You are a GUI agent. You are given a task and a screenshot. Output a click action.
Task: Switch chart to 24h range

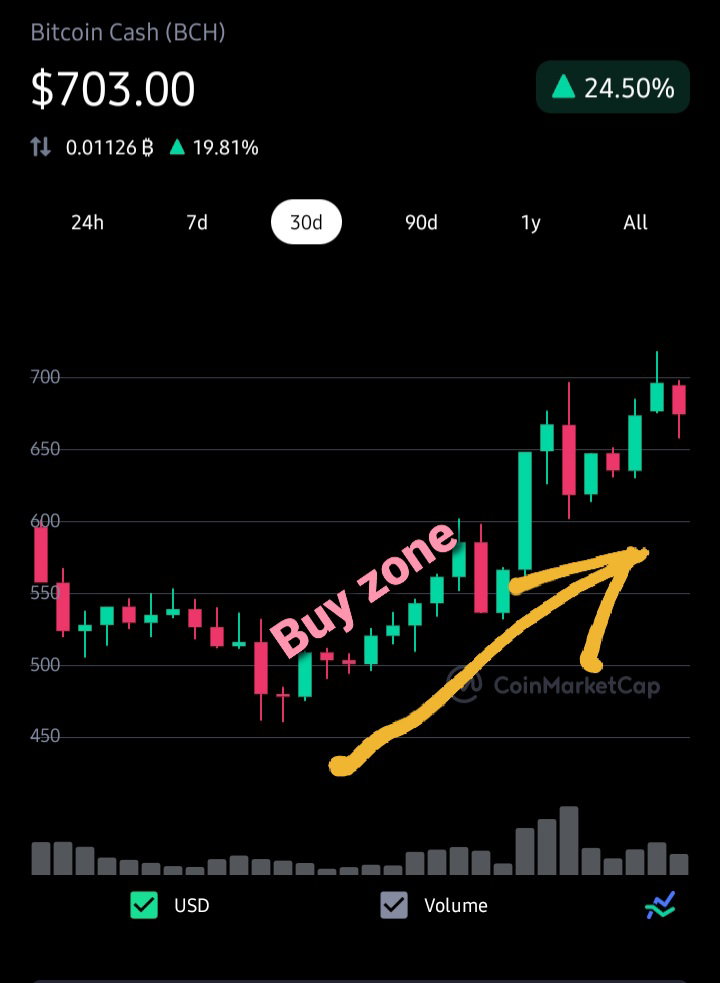click(87, 222)
